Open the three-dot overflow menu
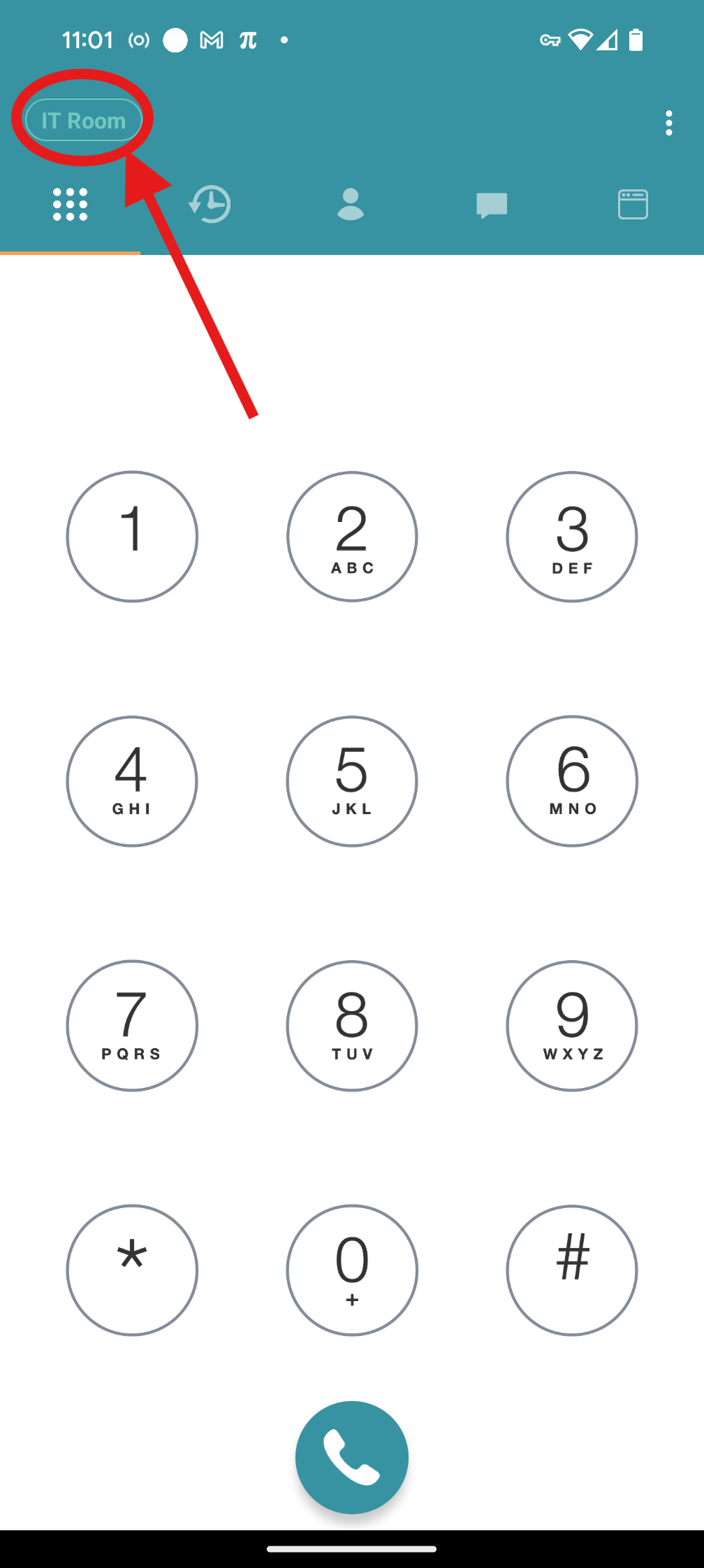704x1568 pixels. (x=669, y=123)
